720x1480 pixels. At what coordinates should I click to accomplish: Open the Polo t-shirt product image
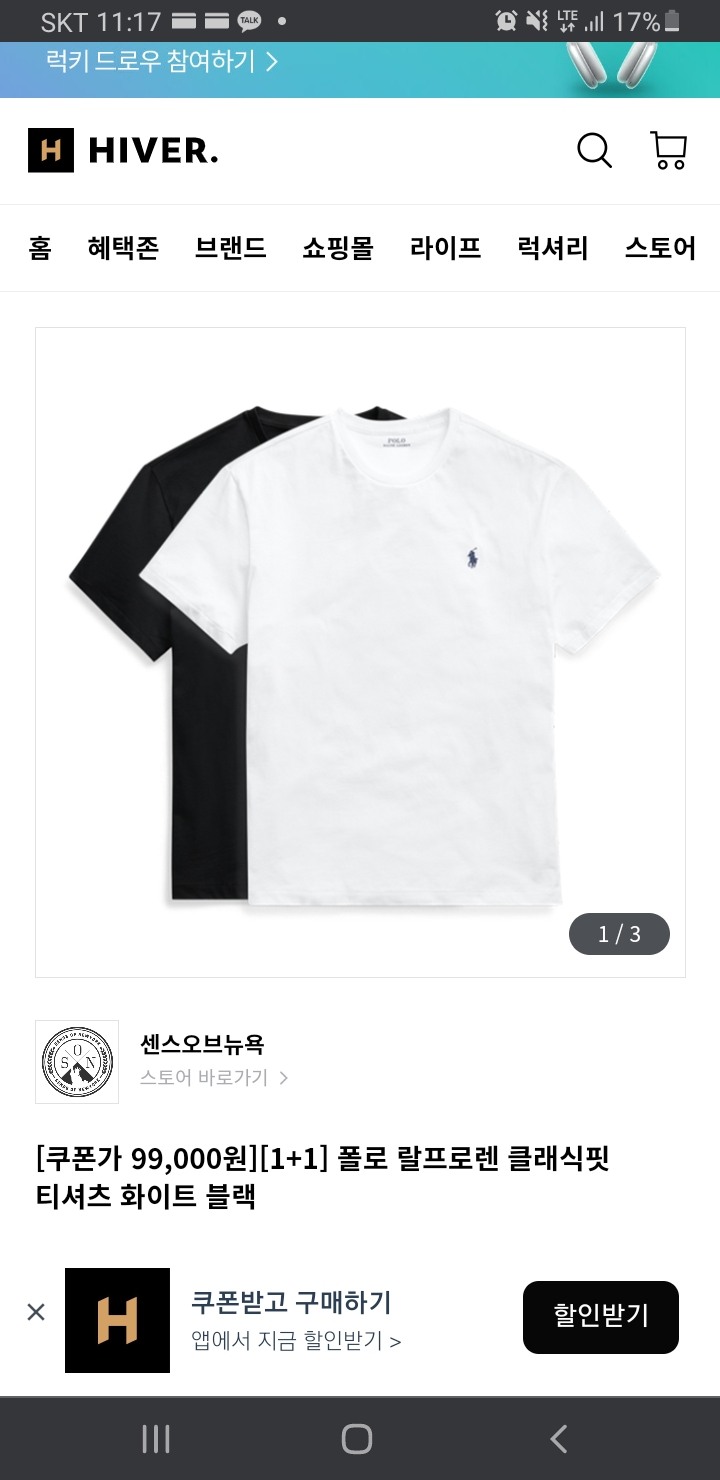tap(360, 652)
